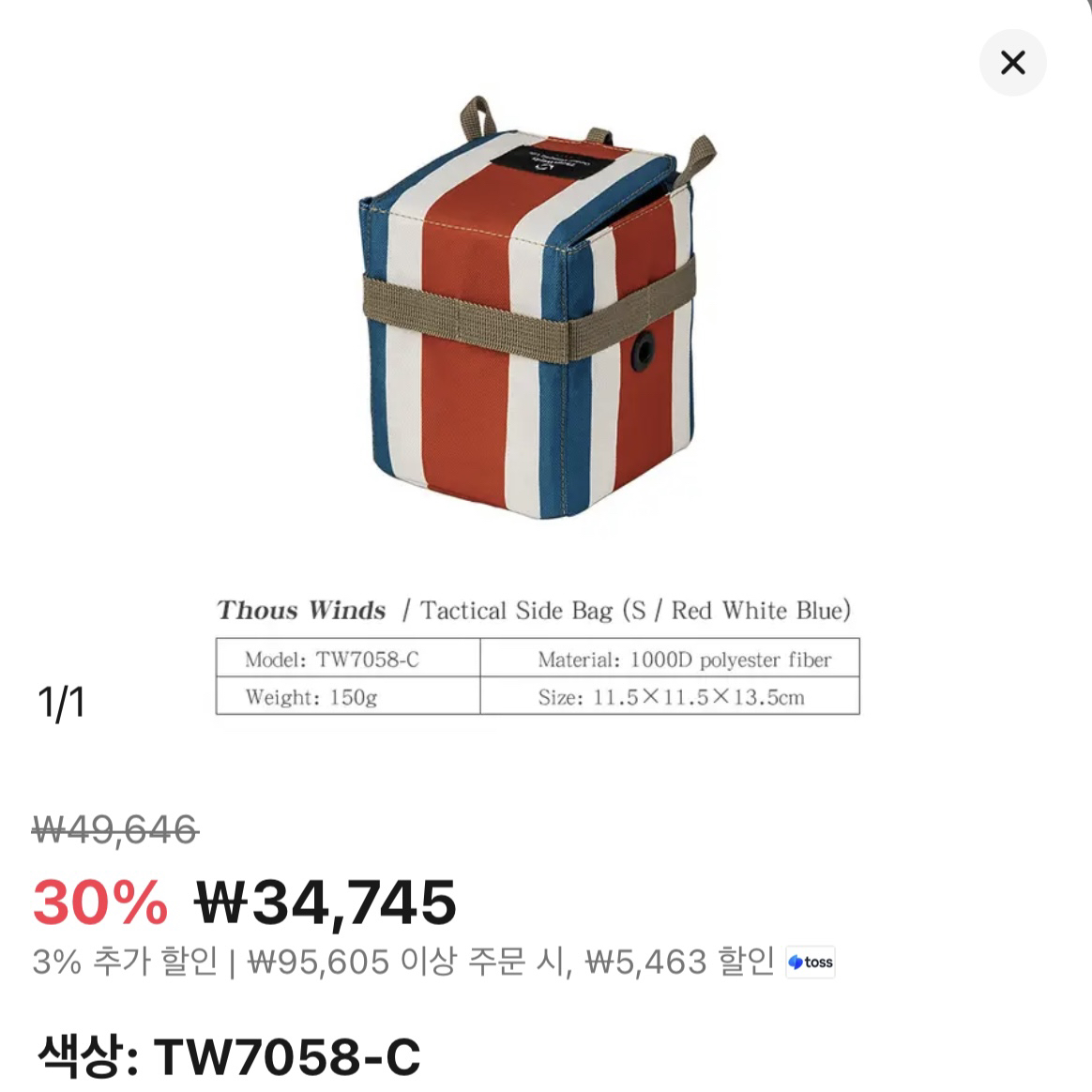Close the product image viewer
This screenshot has height=1092, width=1092.
point(1012,63)
